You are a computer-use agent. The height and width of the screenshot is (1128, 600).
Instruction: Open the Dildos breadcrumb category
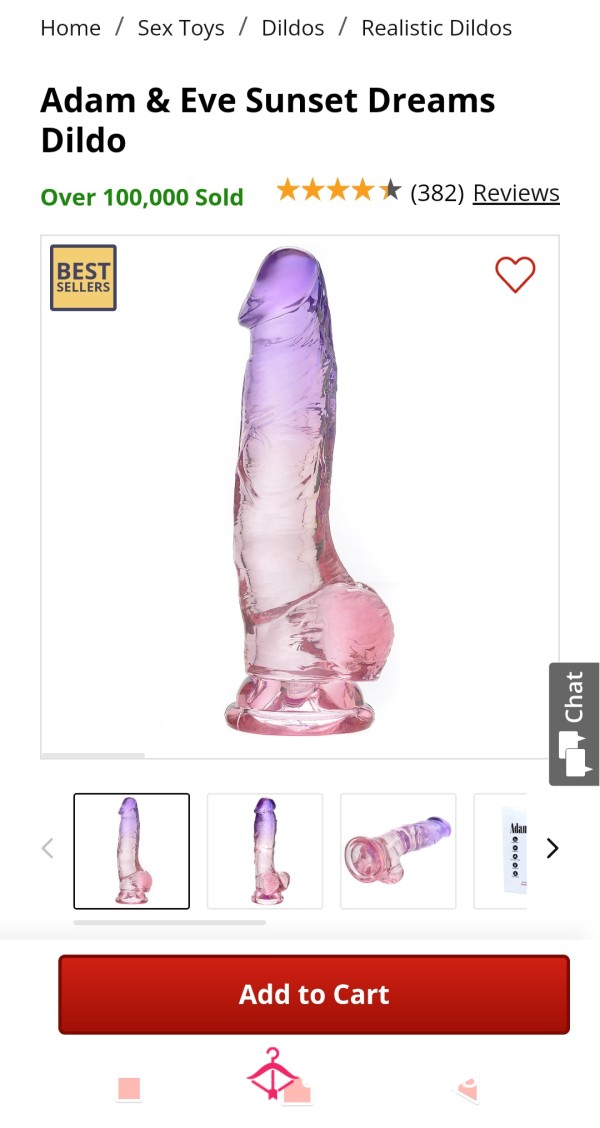tap(292, 28)
